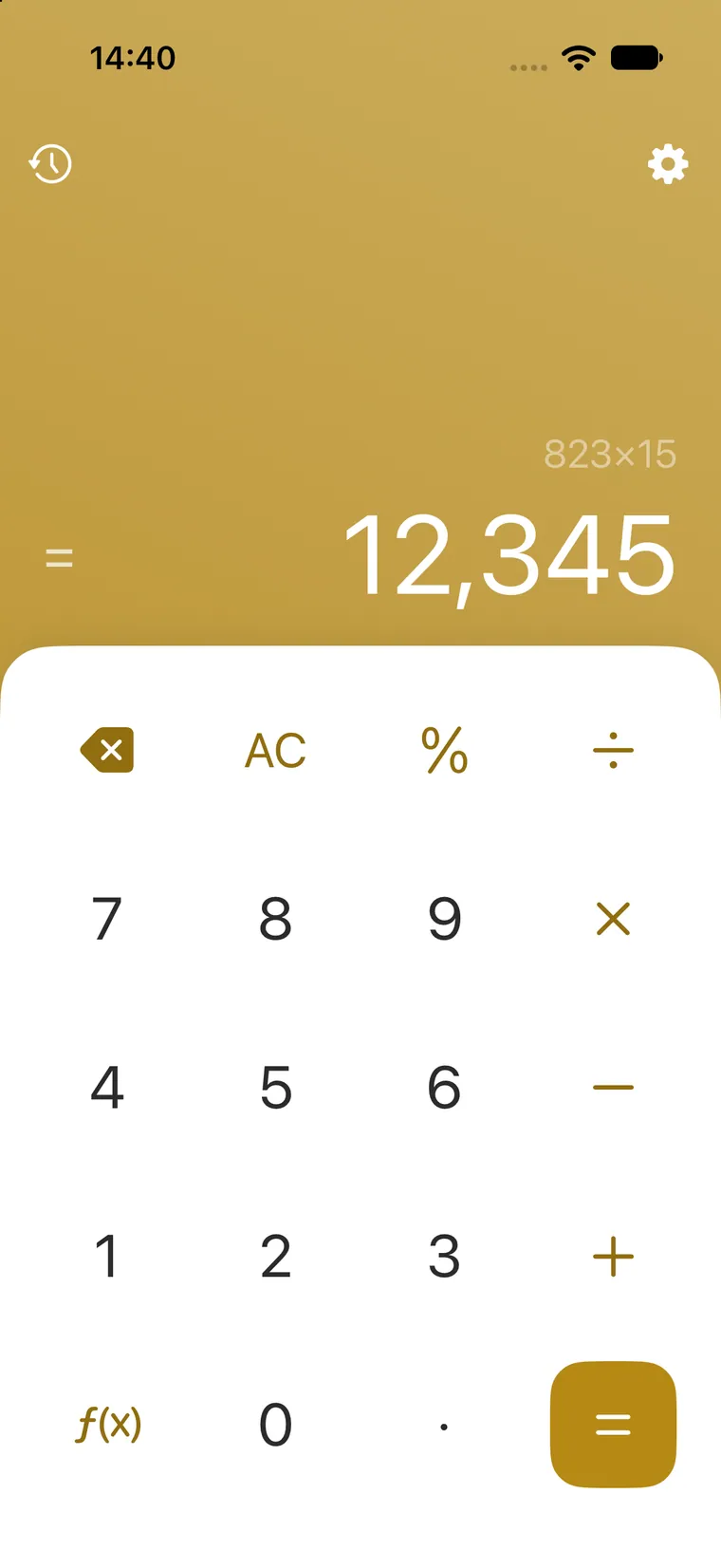Image resolution: width=721 pixels, height=1568 pixels.
Task: Open the f(x) functions panel
Action: click(108, 1425)
